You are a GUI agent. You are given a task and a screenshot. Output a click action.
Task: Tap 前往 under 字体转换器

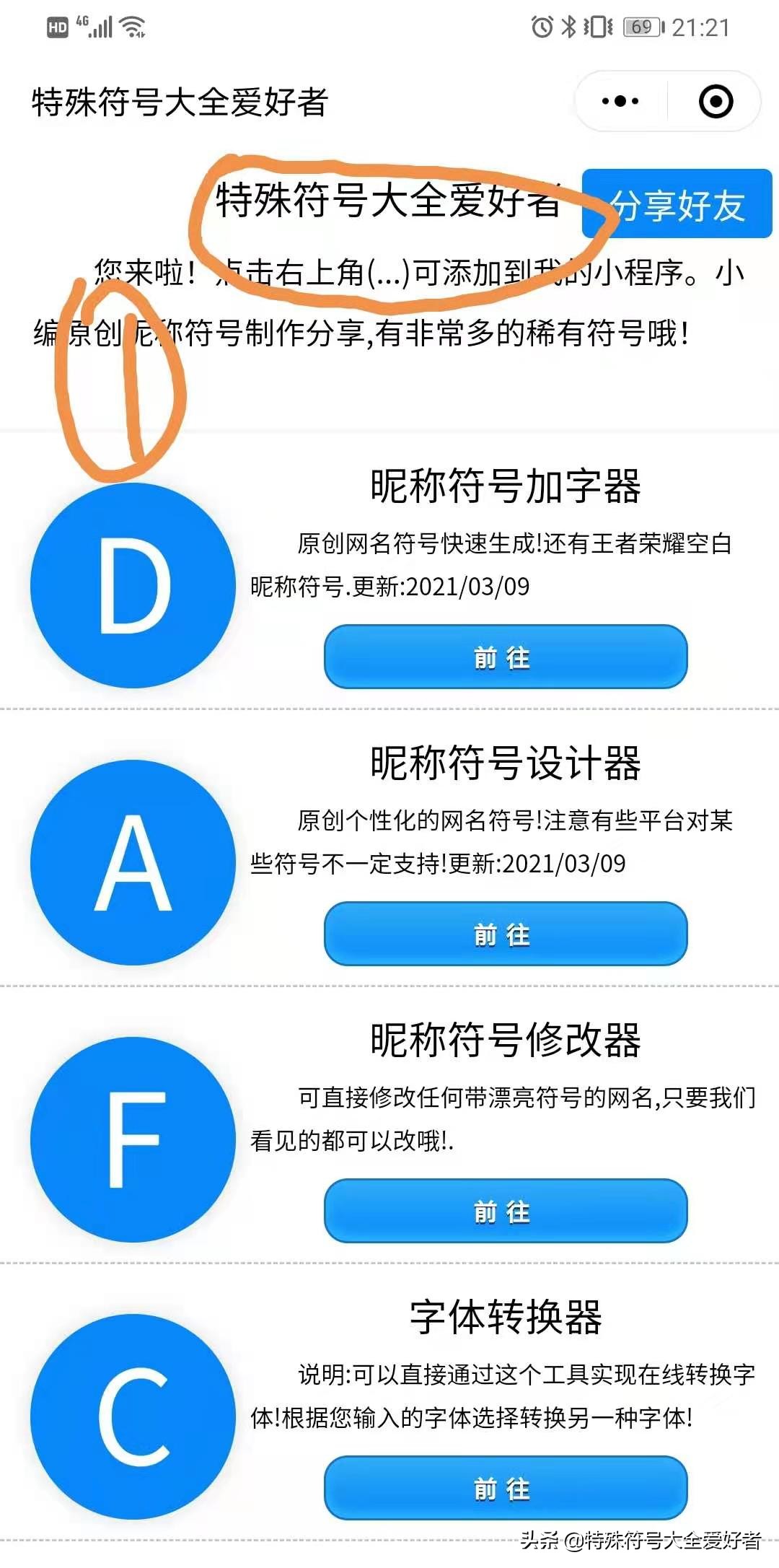coord(503,1488)
